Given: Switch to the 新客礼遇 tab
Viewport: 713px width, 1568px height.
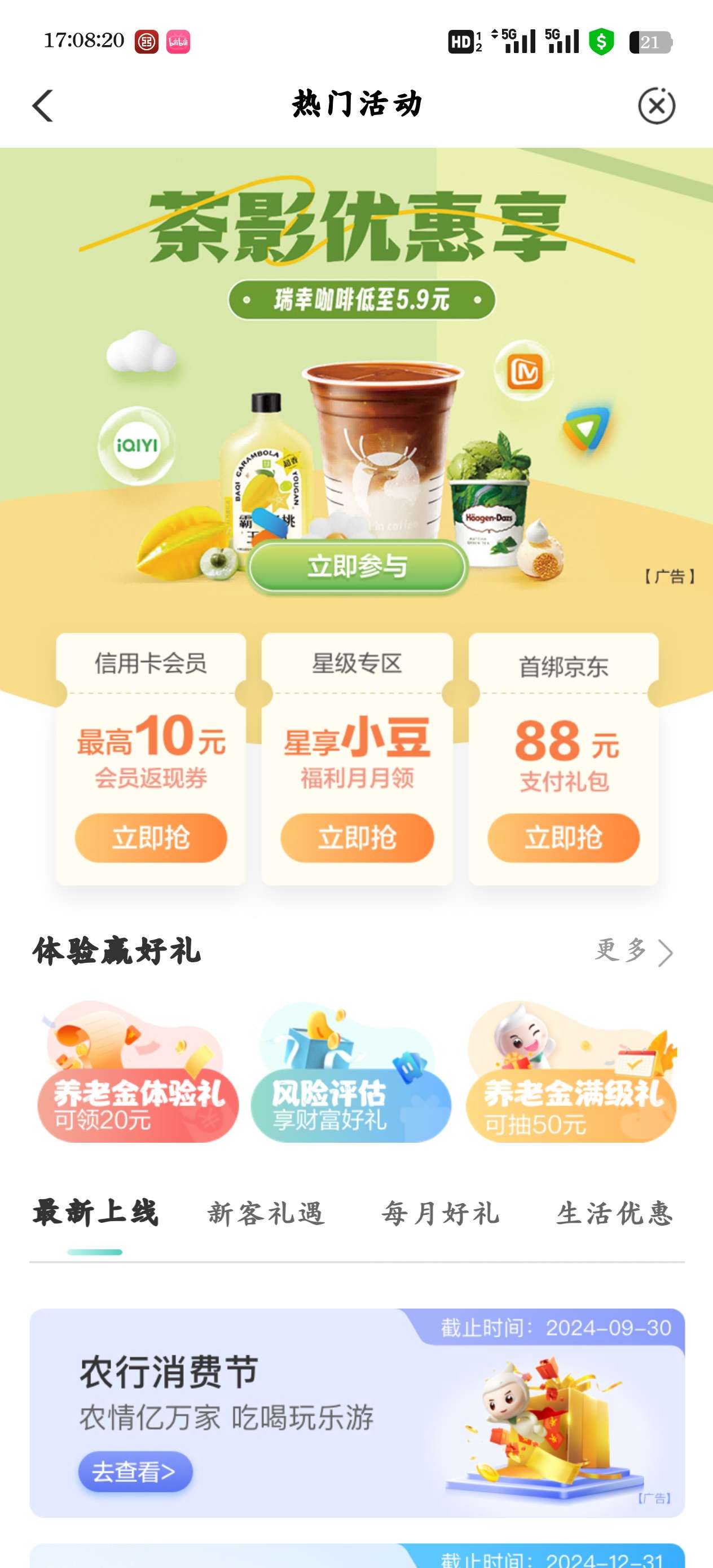Looking at the screenshot, I should pos(266,1213).
